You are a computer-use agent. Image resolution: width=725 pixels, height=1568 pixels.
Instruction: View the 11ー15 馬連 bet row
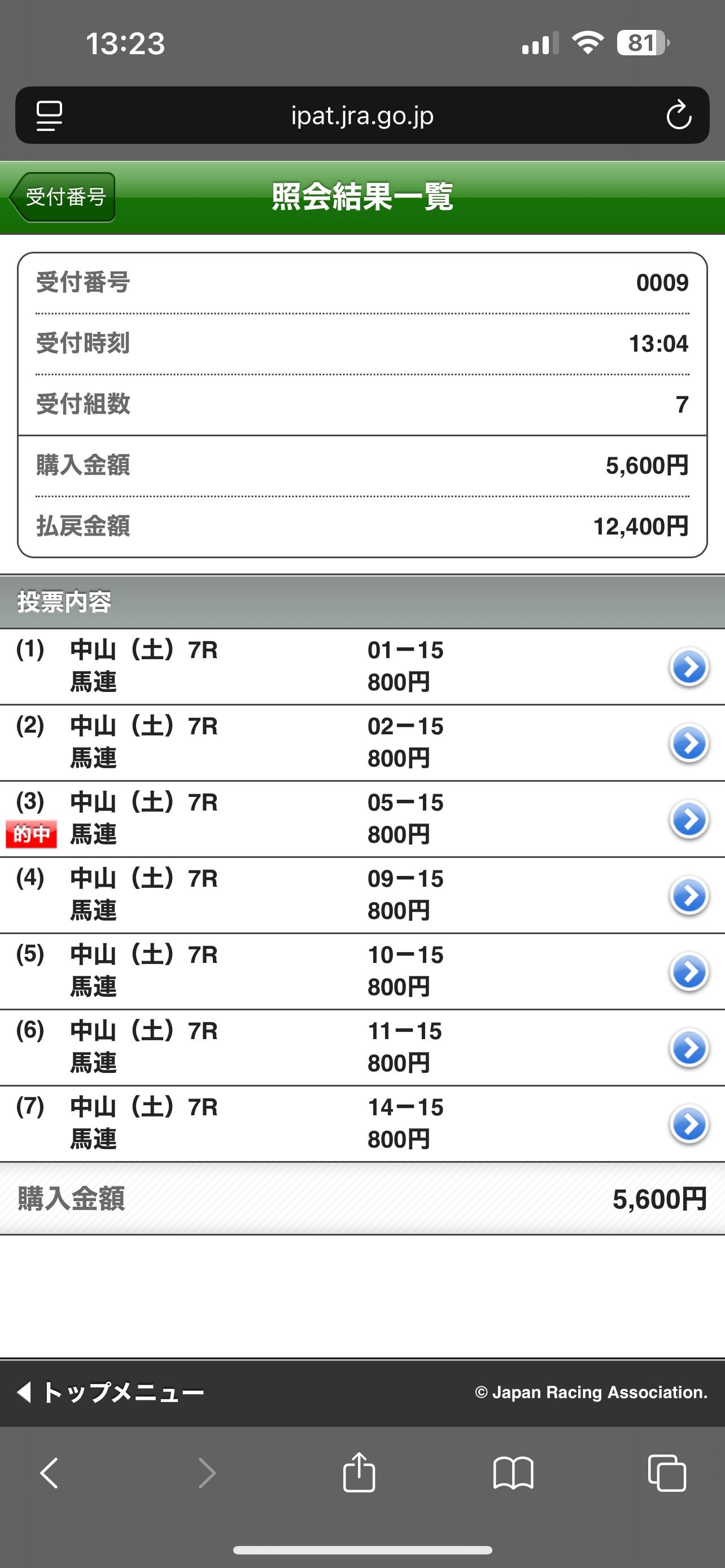(688, 1048)
